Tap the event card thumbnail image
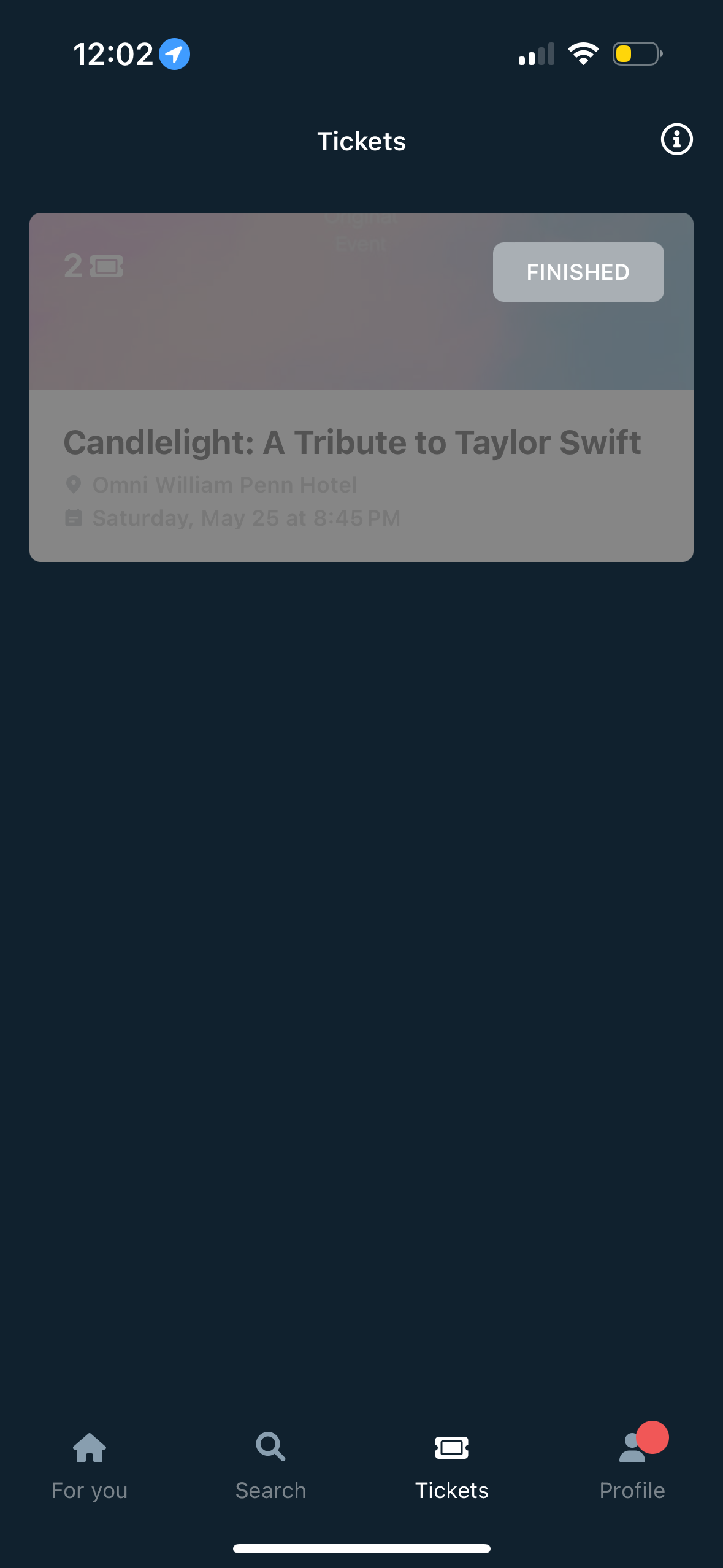This screenshot has height=1568, width=723. tap(361, 301)
